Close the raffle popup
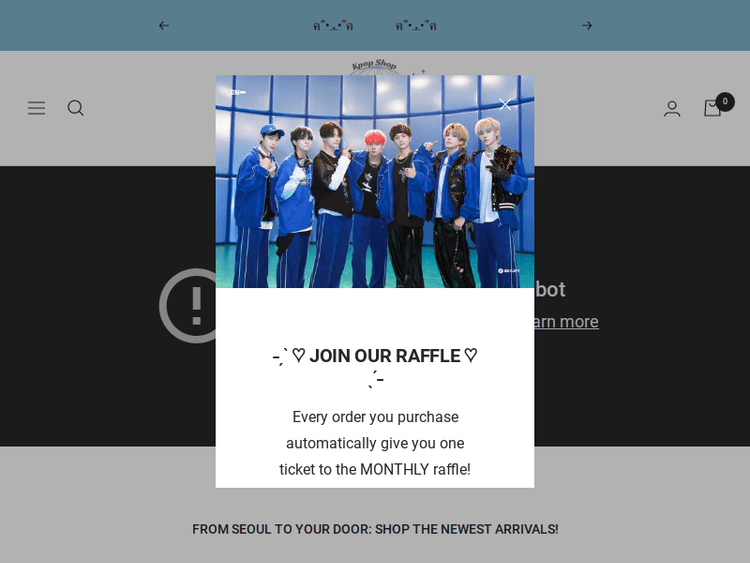The height and width of the screenshot is (563, 750). tap(505, 104)
